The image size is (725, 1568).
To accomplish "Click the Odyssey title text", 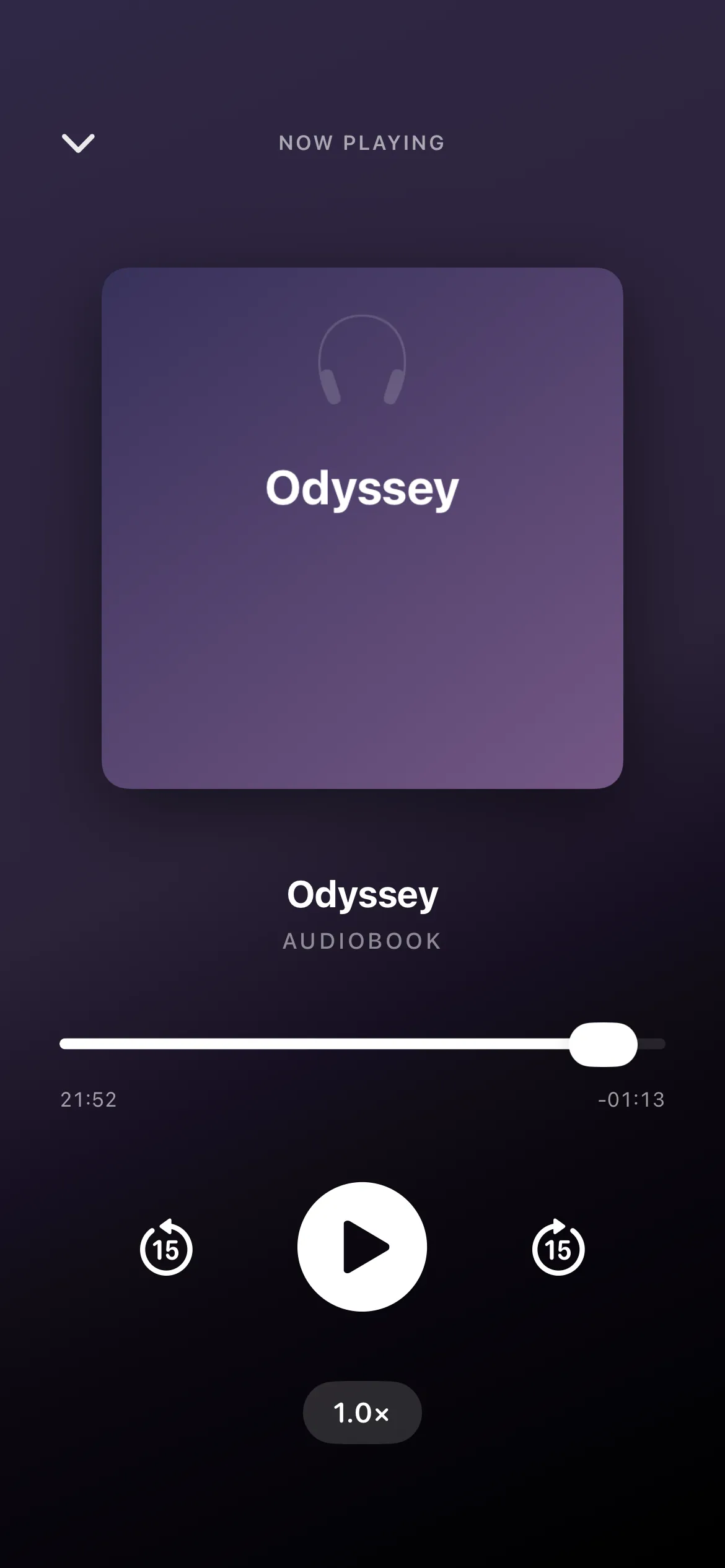I will (x=362, y=894).
